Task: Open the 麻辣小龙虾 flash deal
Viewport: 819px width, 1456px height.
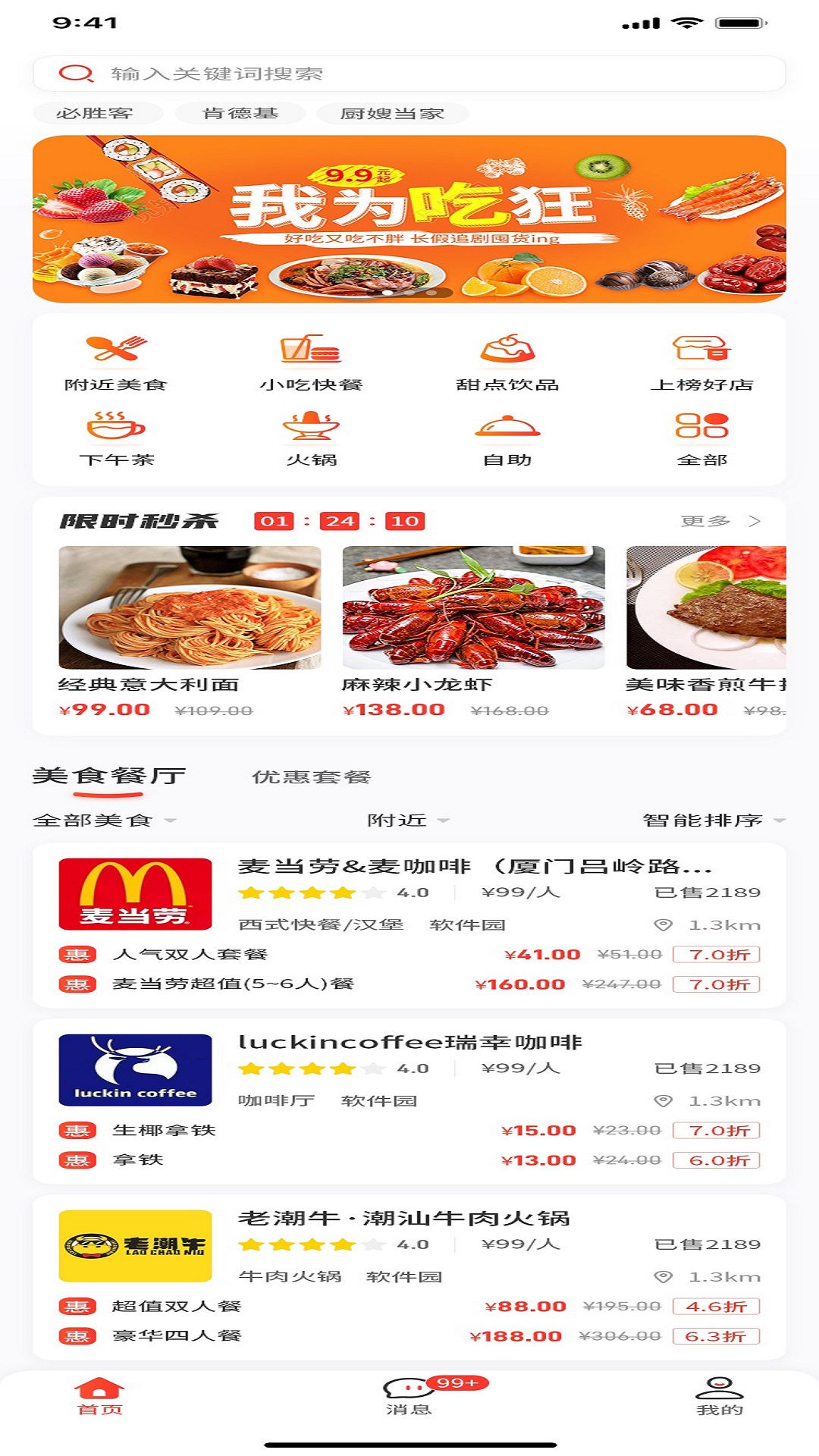Action: point(473,632)
